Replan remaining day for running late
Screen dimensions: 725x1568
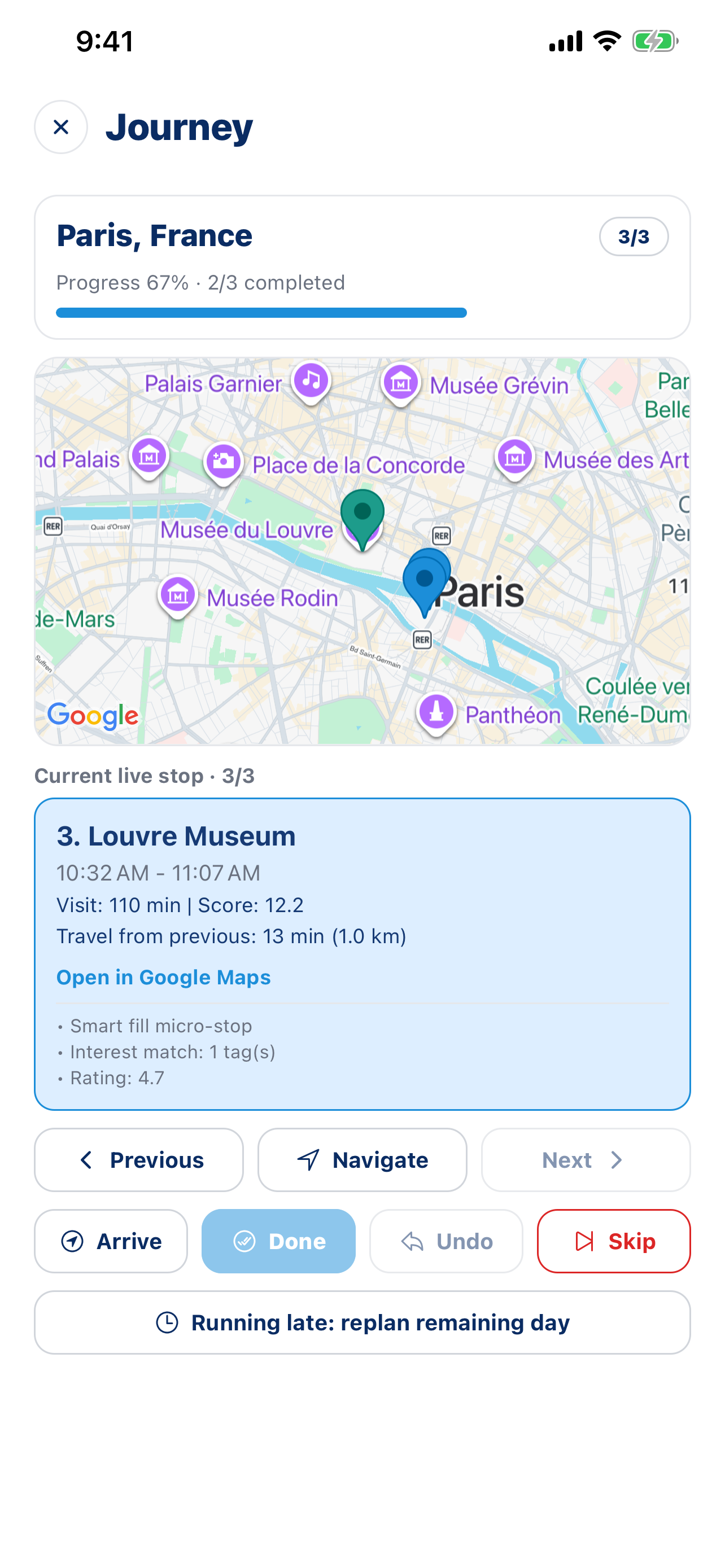pos(362,1322)
